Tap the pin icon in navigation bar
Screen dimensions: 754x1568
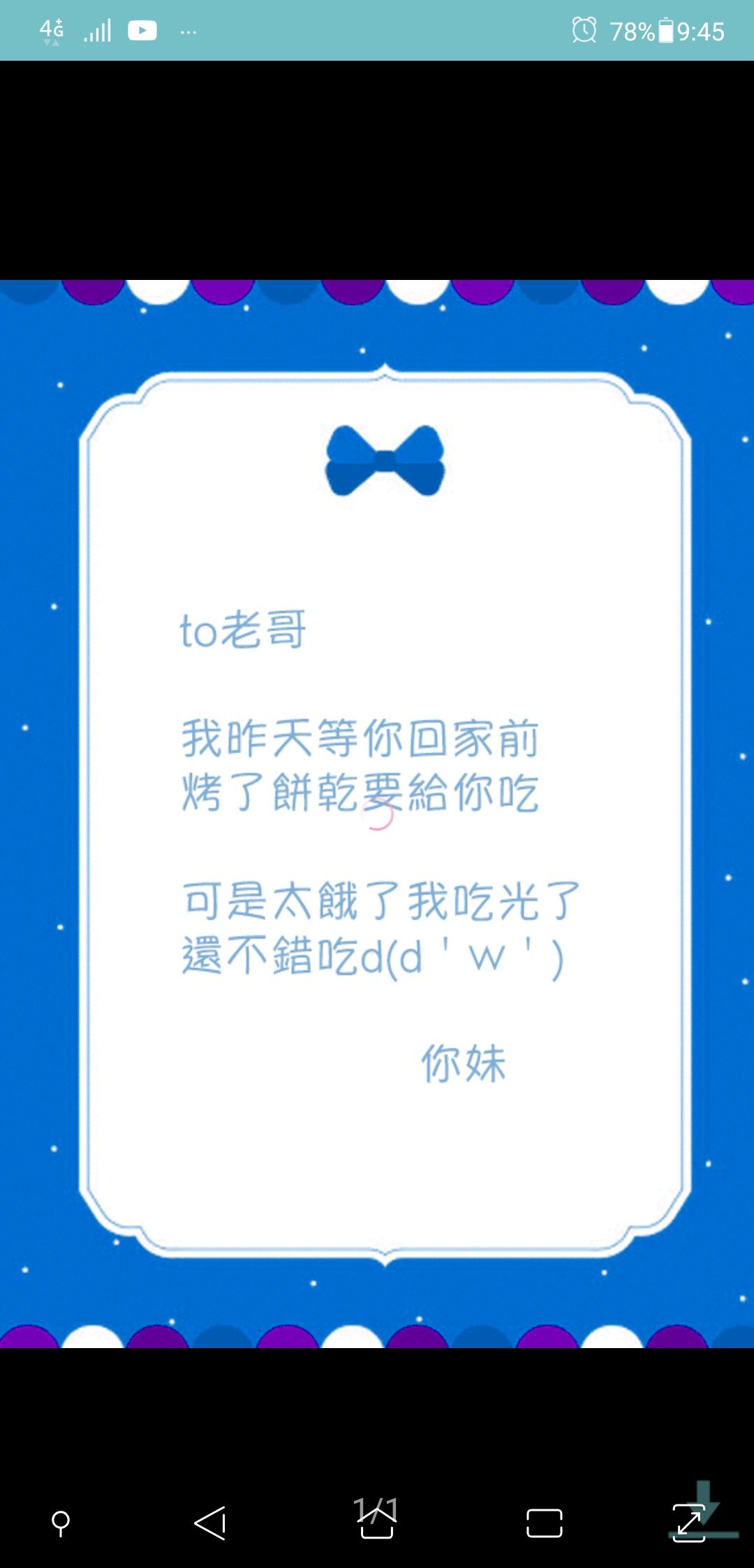(61, 1523)
